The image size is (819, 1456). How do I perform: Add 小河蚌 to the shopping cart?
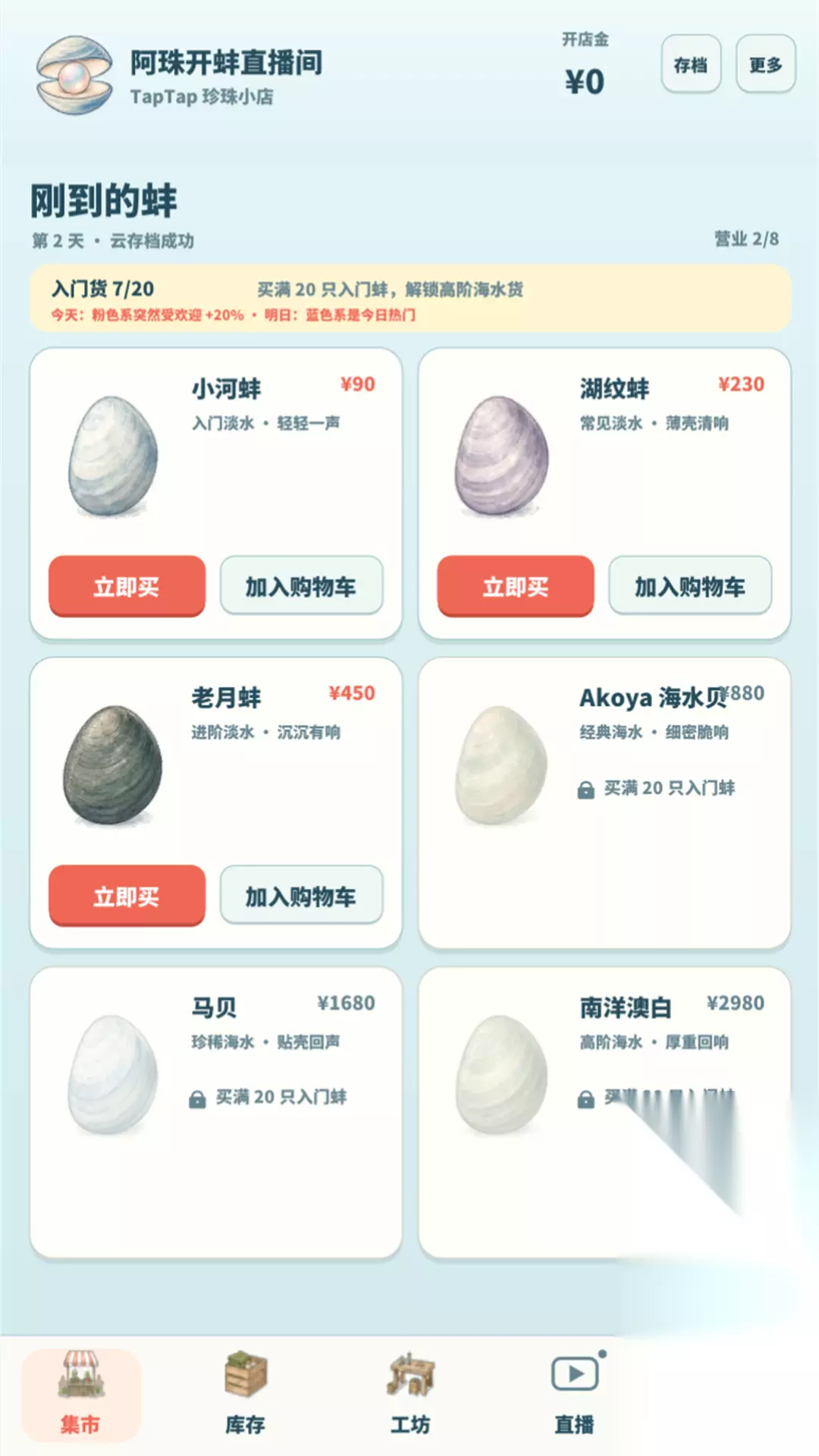click(301, 585)
